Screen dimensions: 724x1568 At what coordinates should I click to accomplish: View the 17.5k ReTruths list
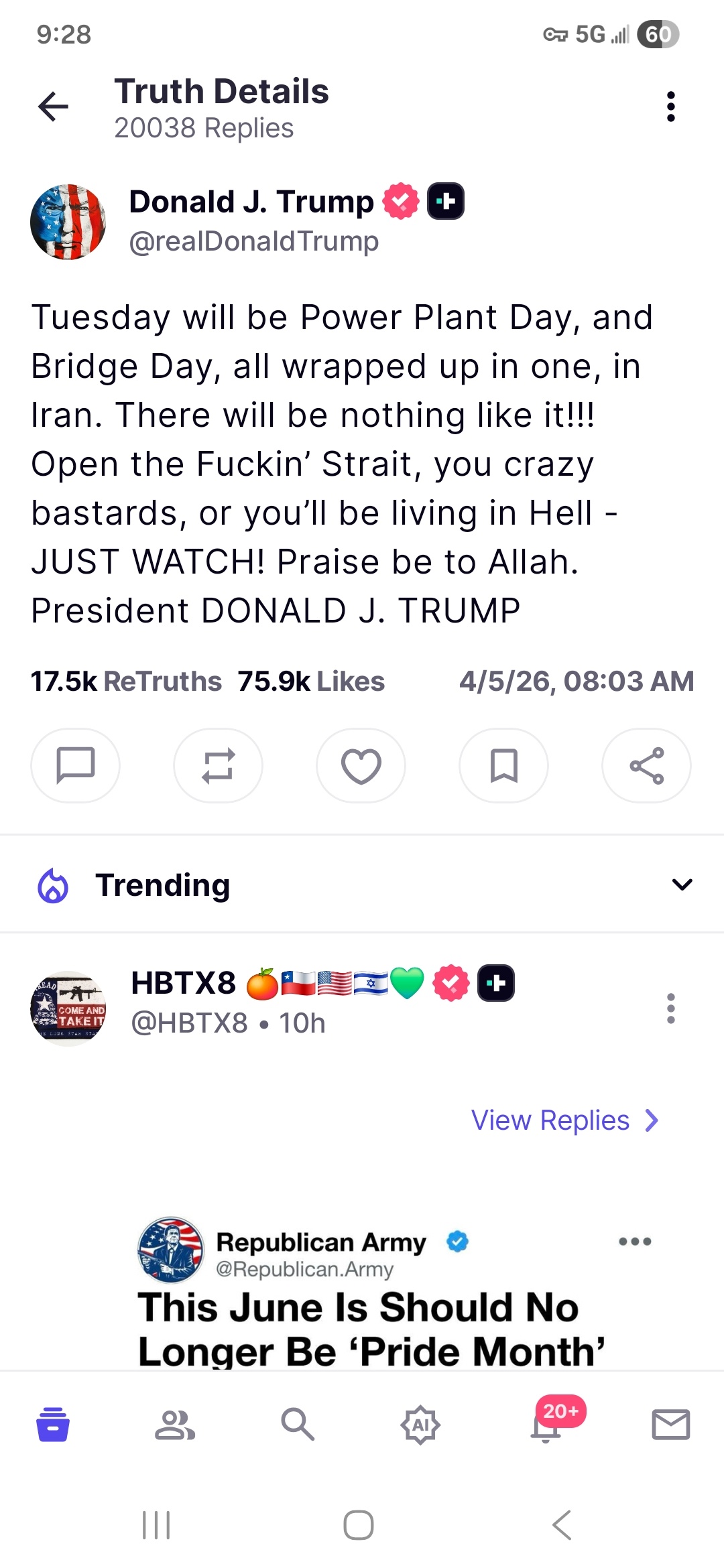pyautogui.click(x=126, y=681)
